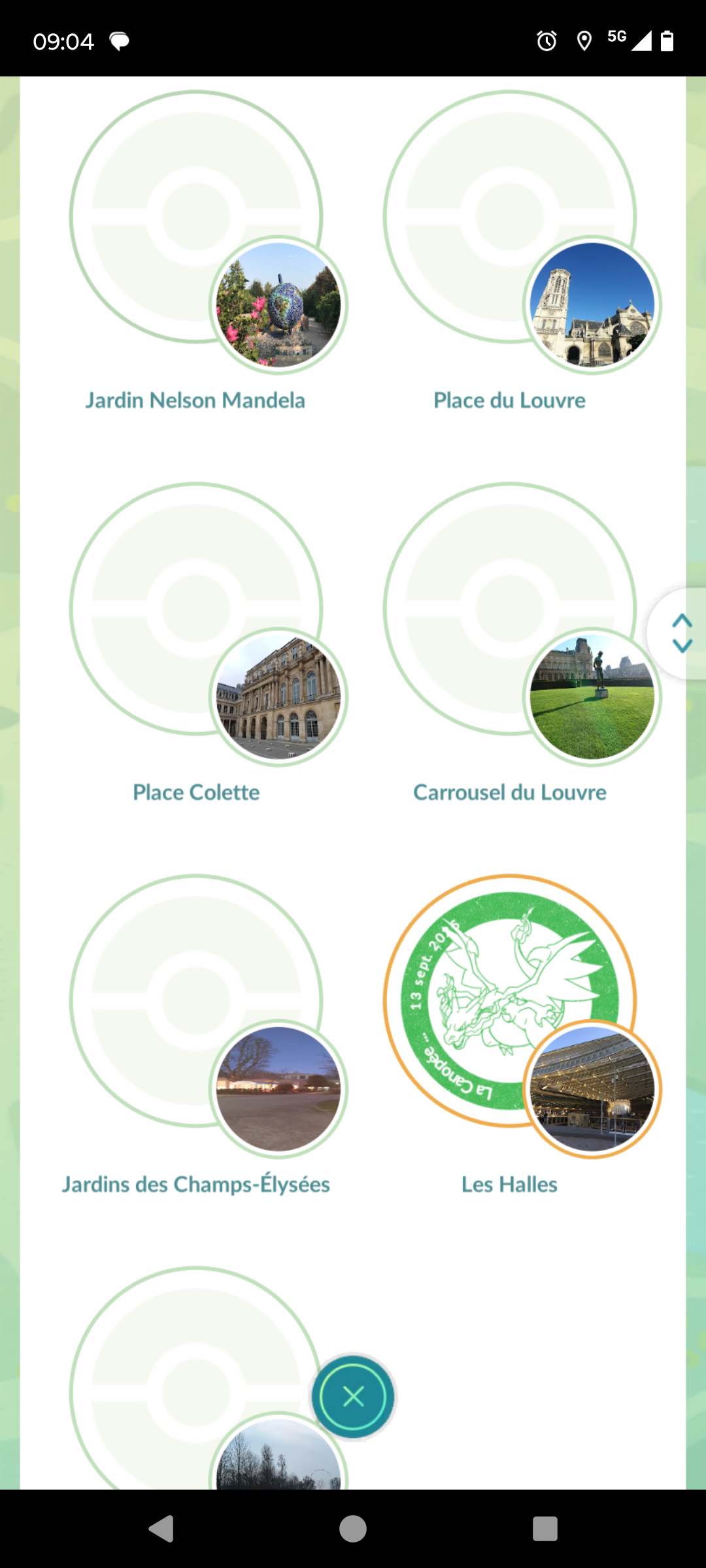Go back using the system back button
The height and width of the screenshot is (1568, 706).
pos(161,1529)
